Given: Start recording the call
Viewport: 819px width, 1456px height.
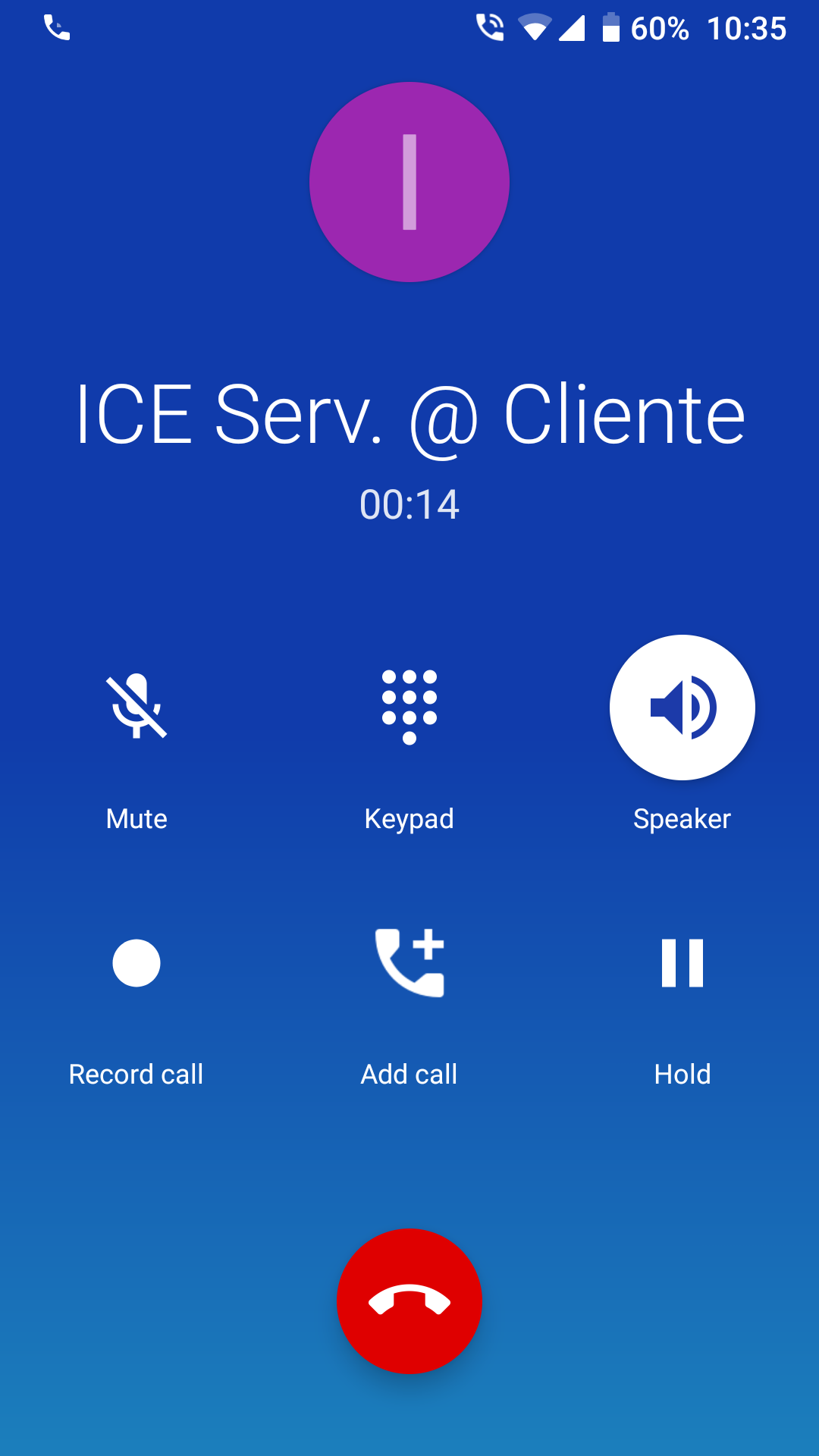Looking at the screenshot, I should (136, 963).
